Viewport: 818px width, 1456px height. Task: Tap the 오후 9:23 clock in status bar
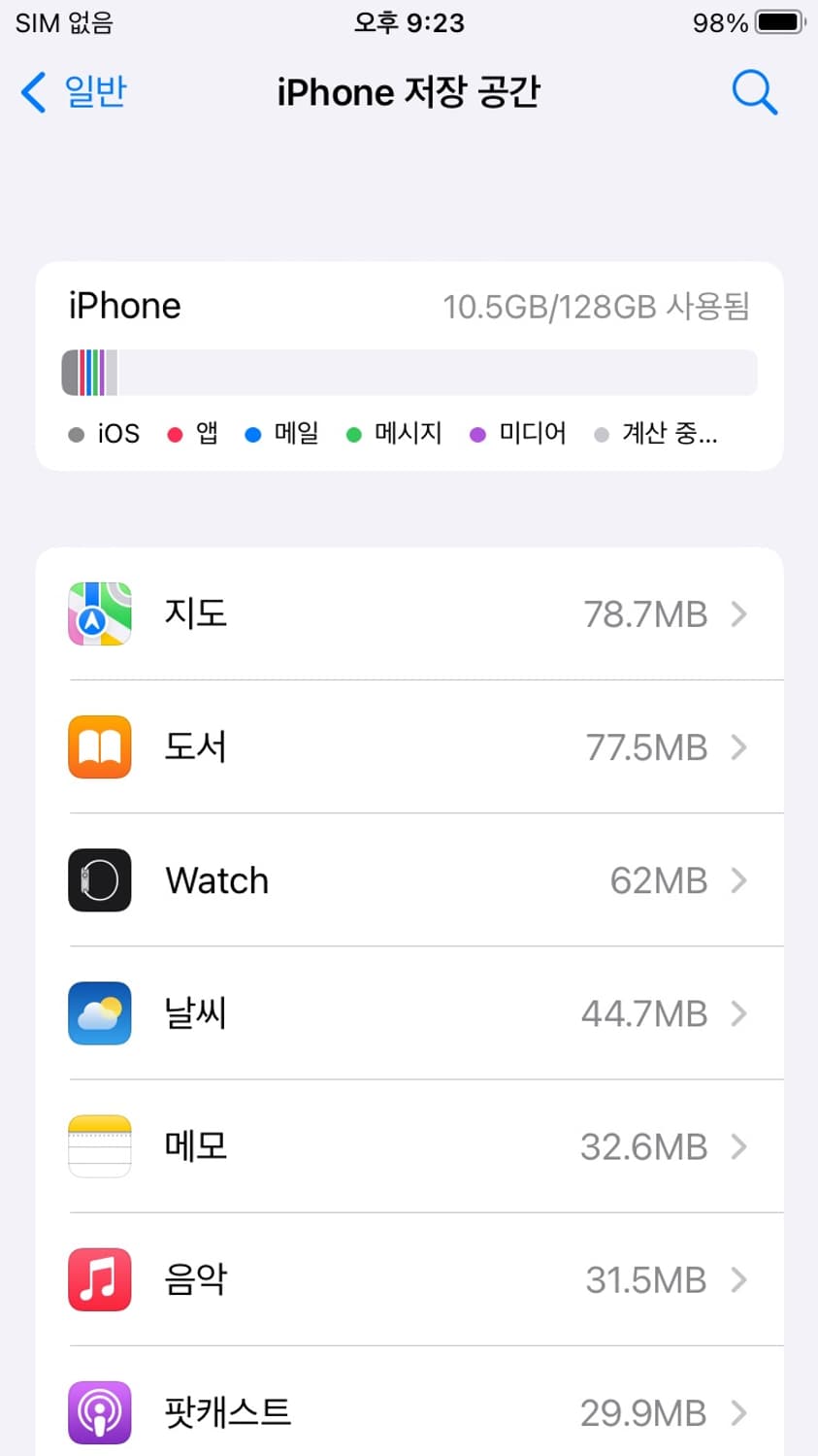409,21
